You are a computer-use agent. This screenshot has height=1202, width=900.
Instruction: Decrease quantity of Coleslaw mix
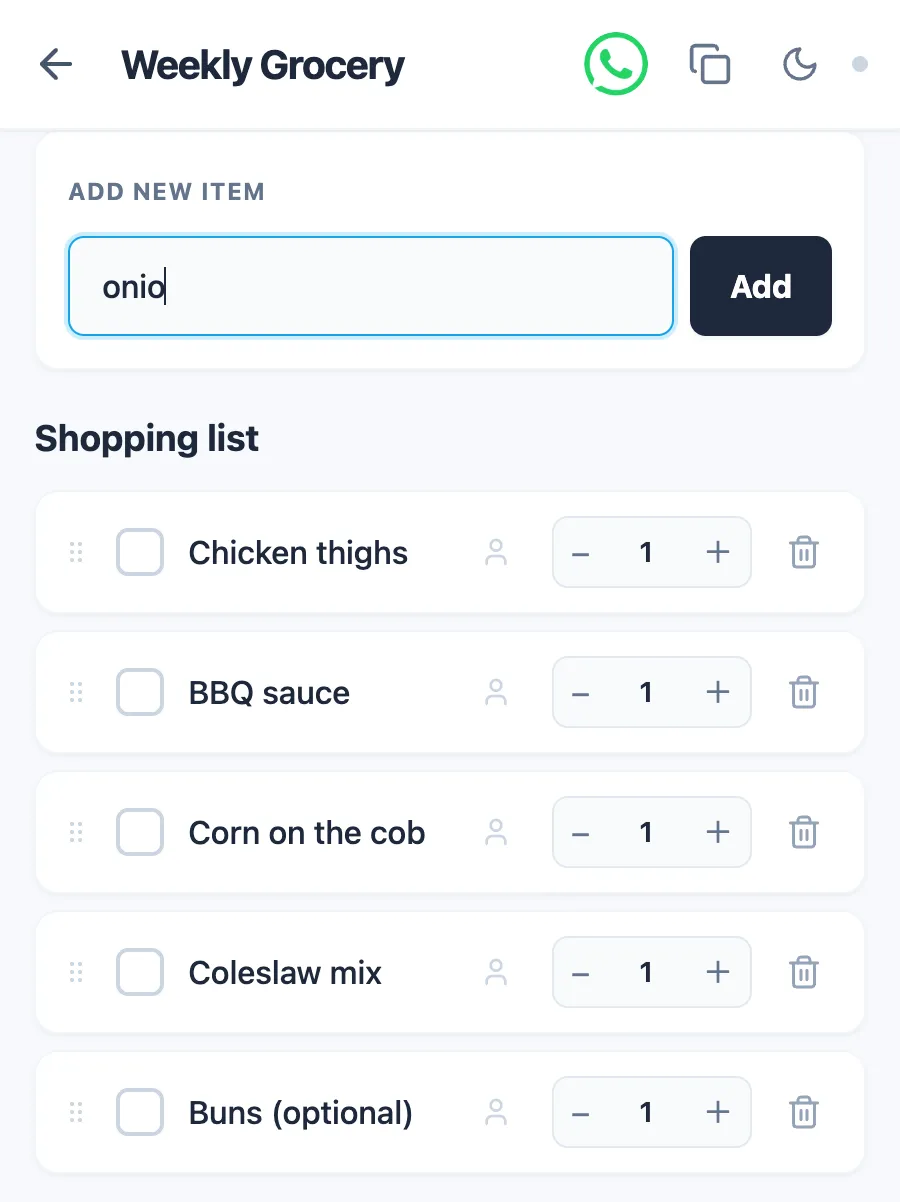click(581, 972)
